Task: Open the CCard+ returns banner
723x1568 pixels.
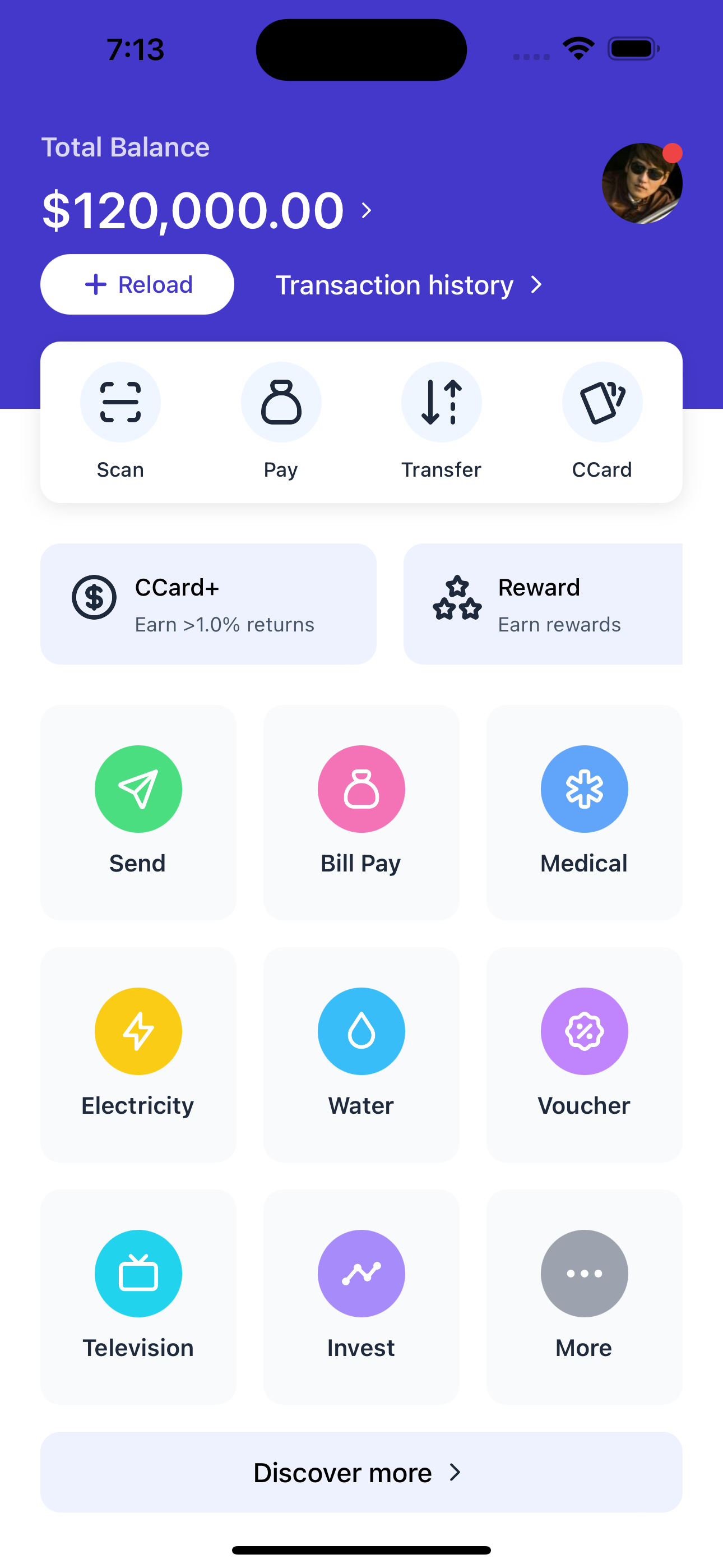Action: 208,603
